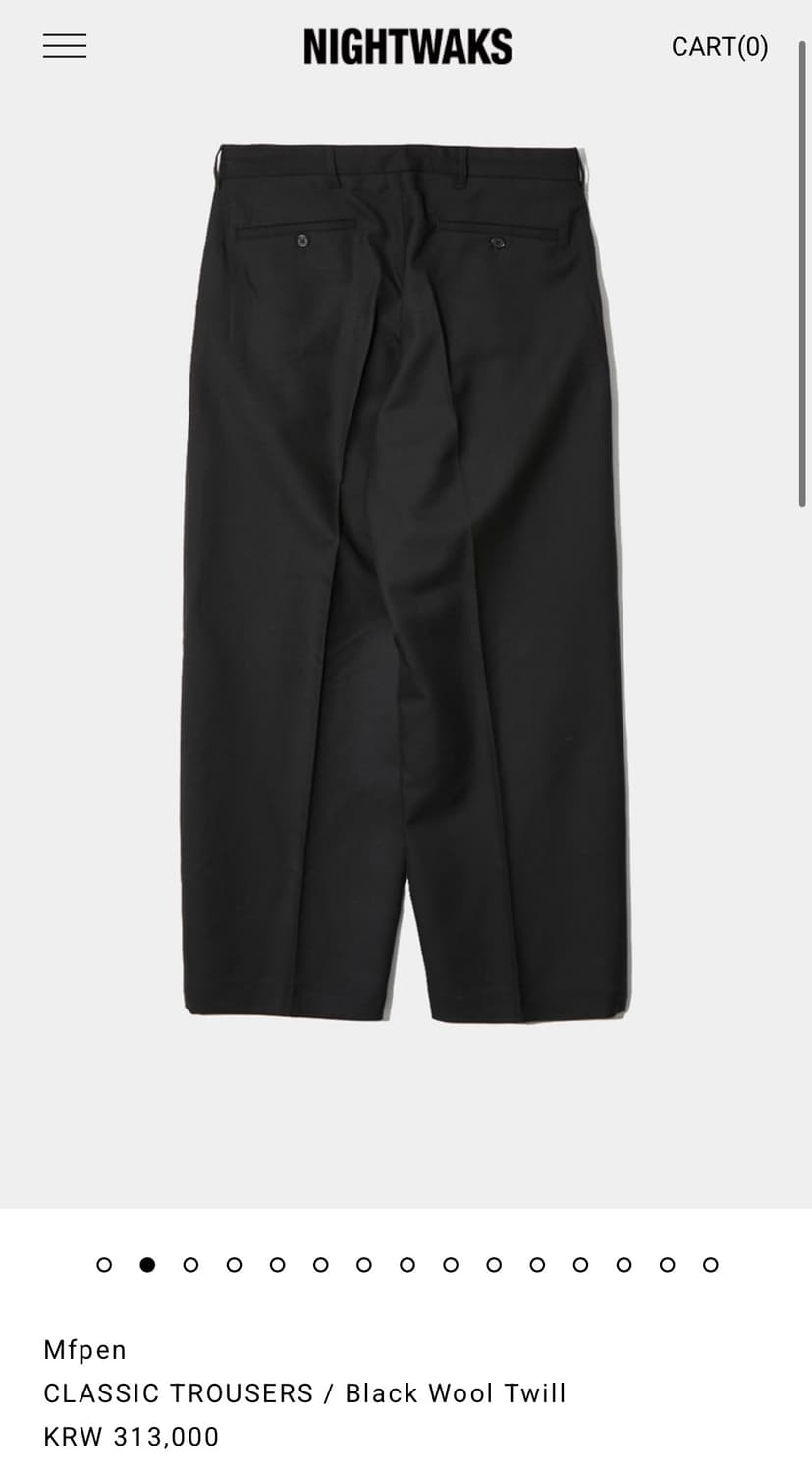Select the fourth carousel dot
Viewport: 812px width, 1473px height.
coord(234,1264)
